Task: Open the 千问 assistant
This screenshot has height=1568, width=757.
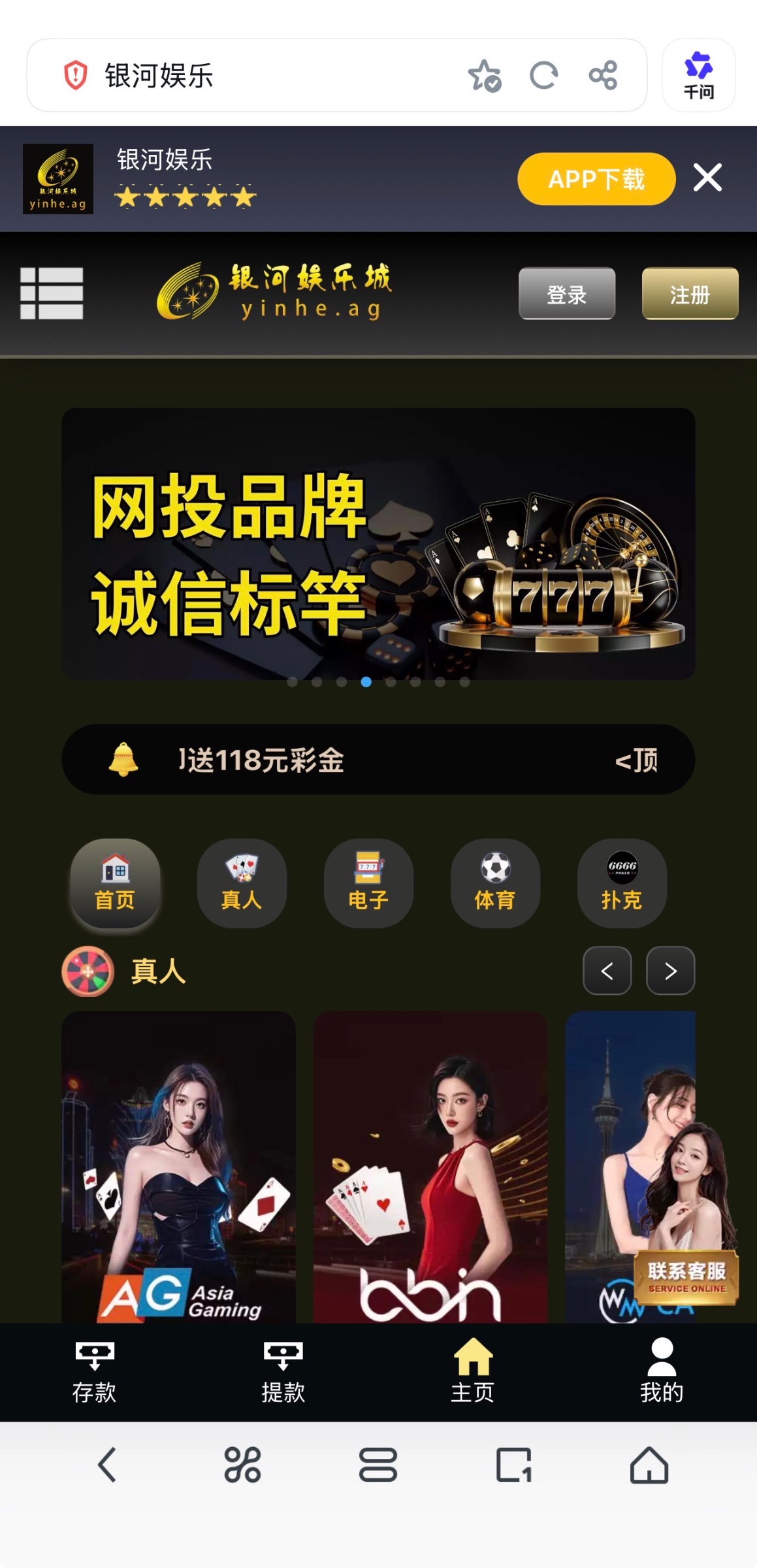Action: pos(698,75)
